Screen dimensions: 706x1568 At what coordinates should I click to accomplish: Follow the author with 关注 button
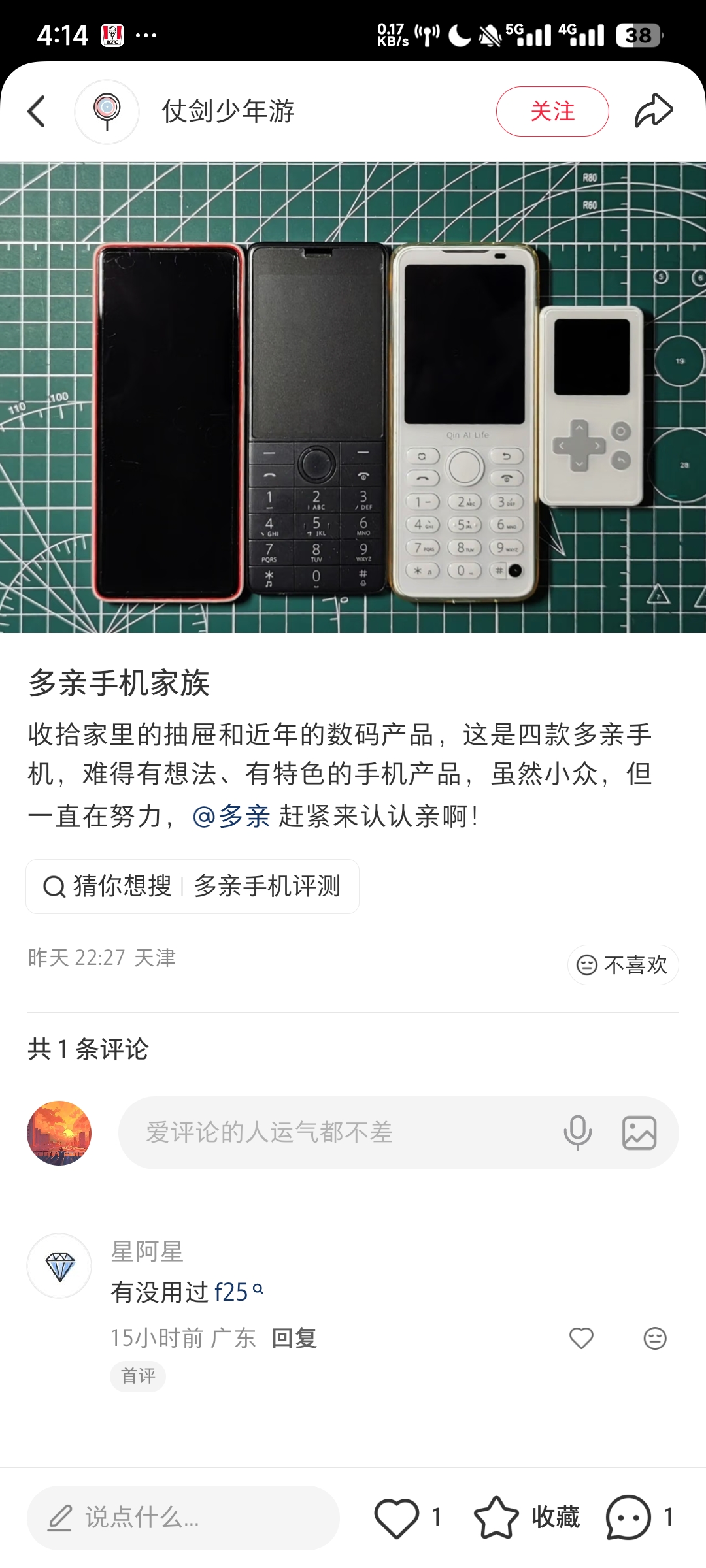(x=552, y=112)
